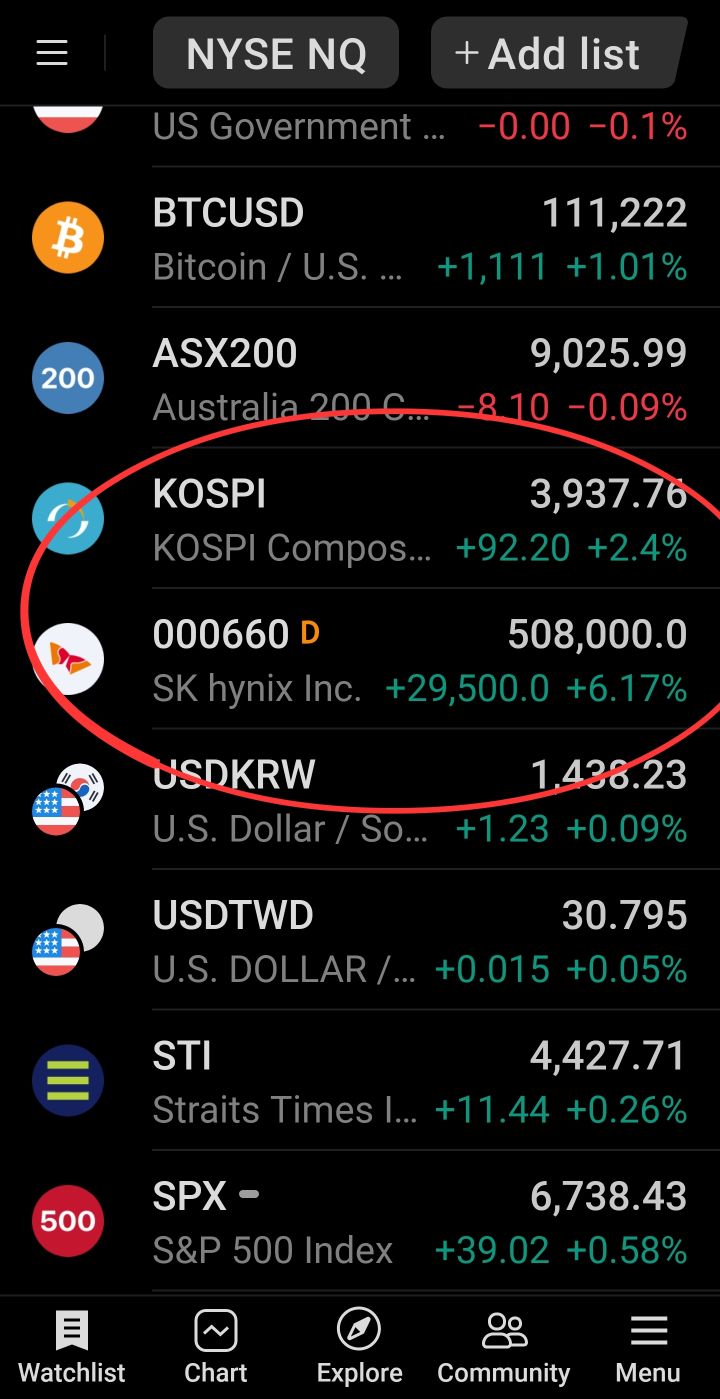Screen dimensions: 720x1399
Task: Go to the Explore tab
Action: click(x=359, y=1348)
